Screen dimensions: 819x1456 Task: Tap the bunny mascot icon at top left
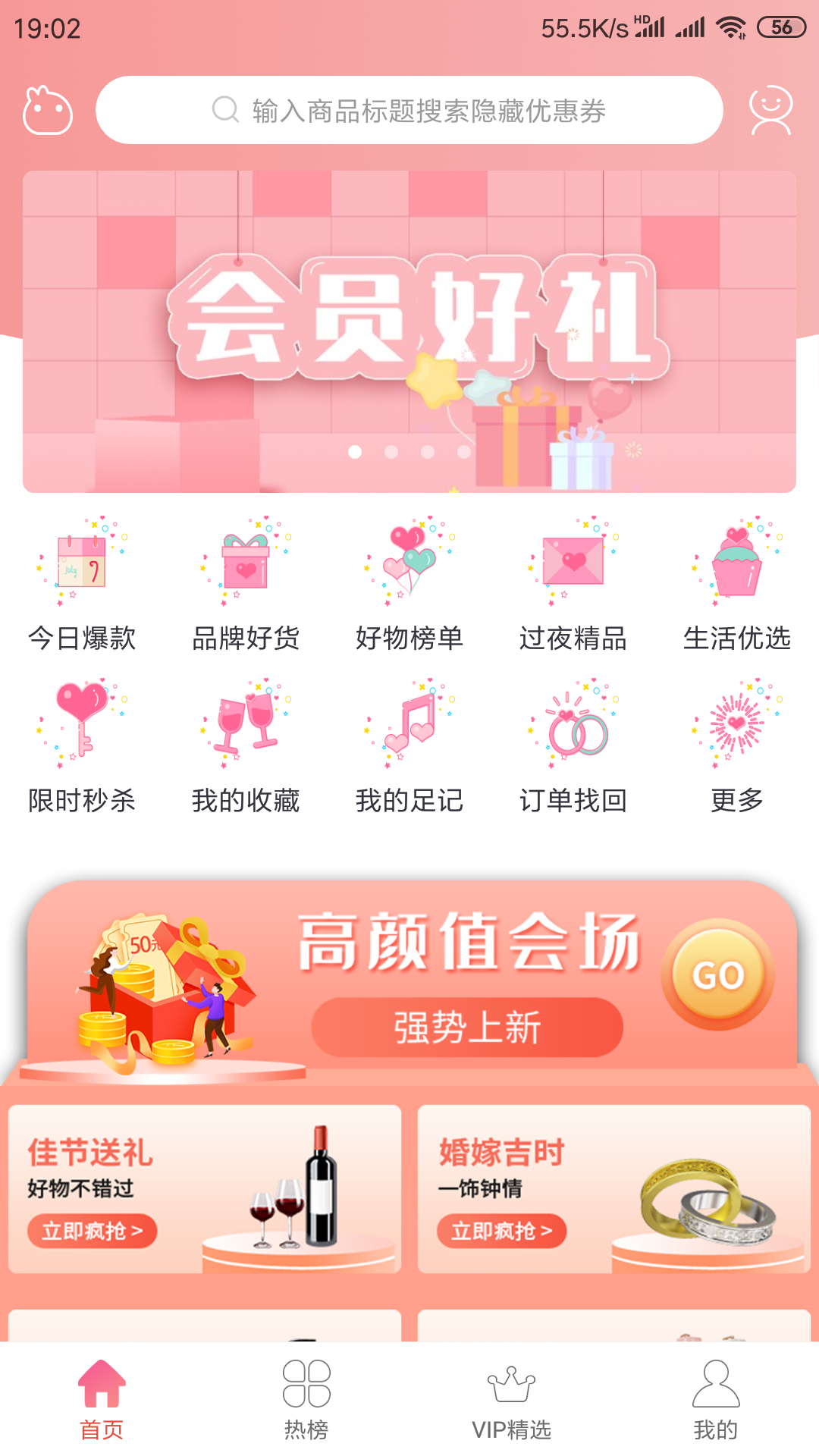48,111
